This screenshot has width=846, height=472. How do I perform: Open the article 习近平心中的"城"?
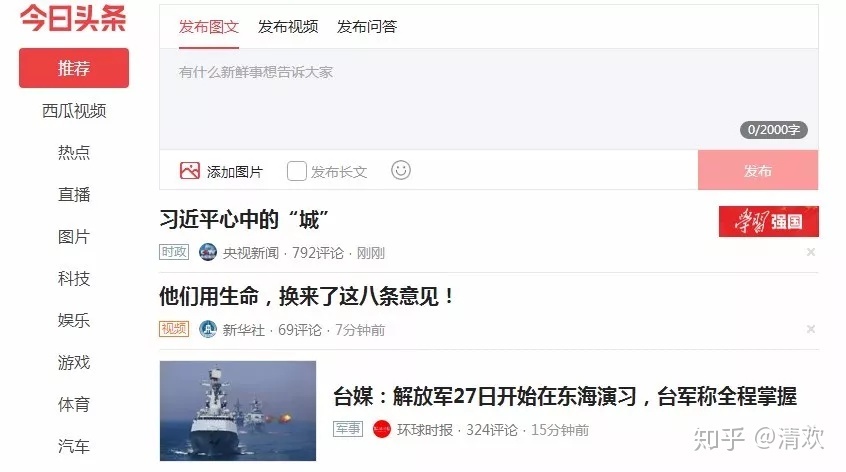coord(245,220)
